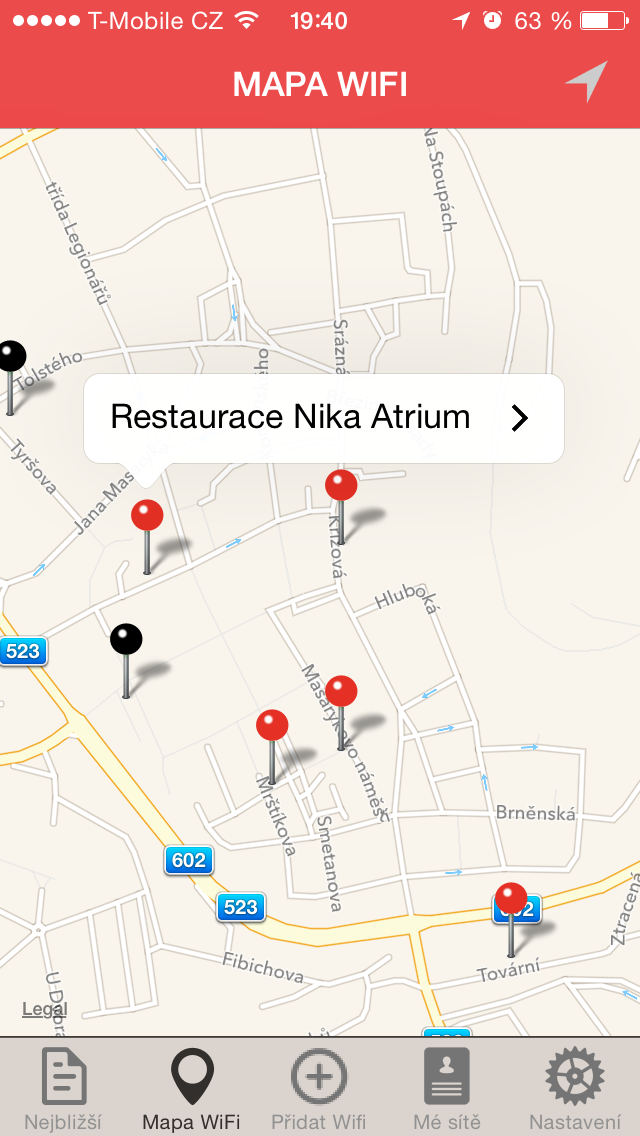The width and height of the screenshot is (640, 1136).
Task: Open the Legal link on the map
Action: [45, 1009]
